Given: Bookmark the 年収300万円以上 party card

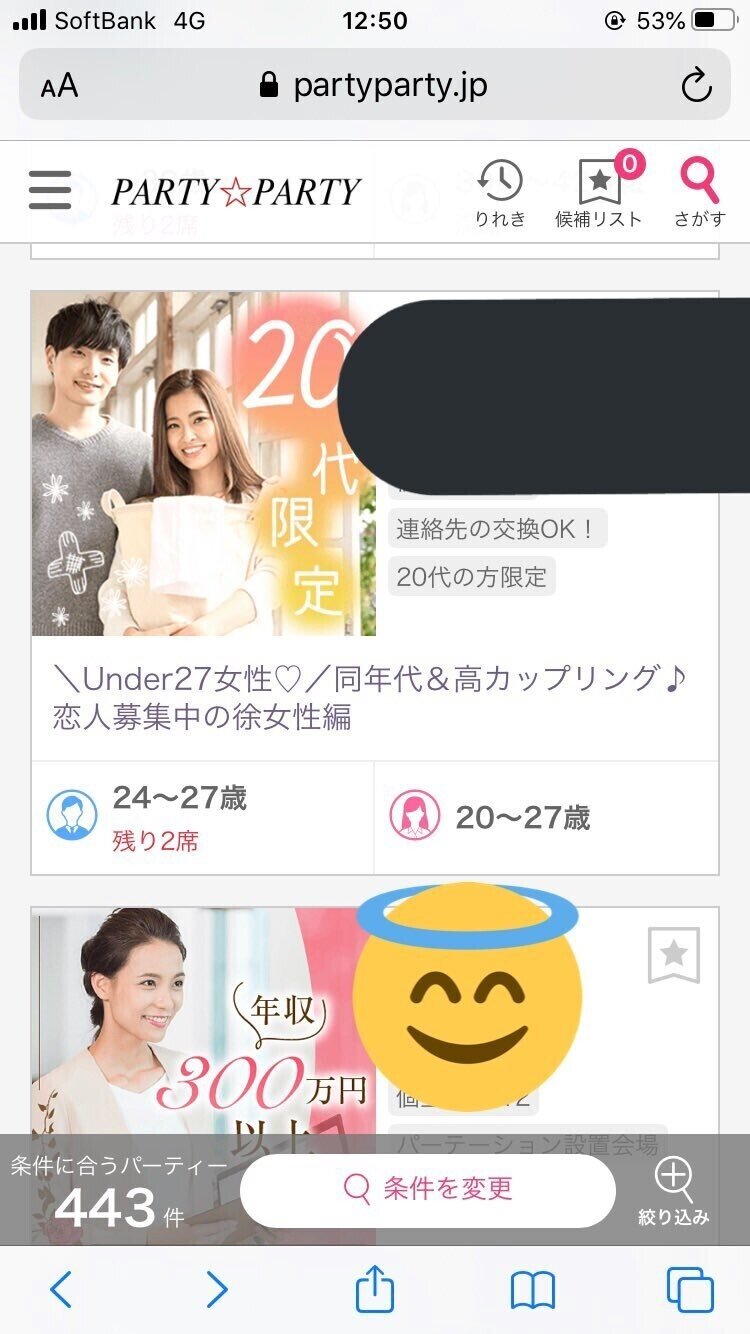Looking at the screenshot, I should [x=674, y=955].
